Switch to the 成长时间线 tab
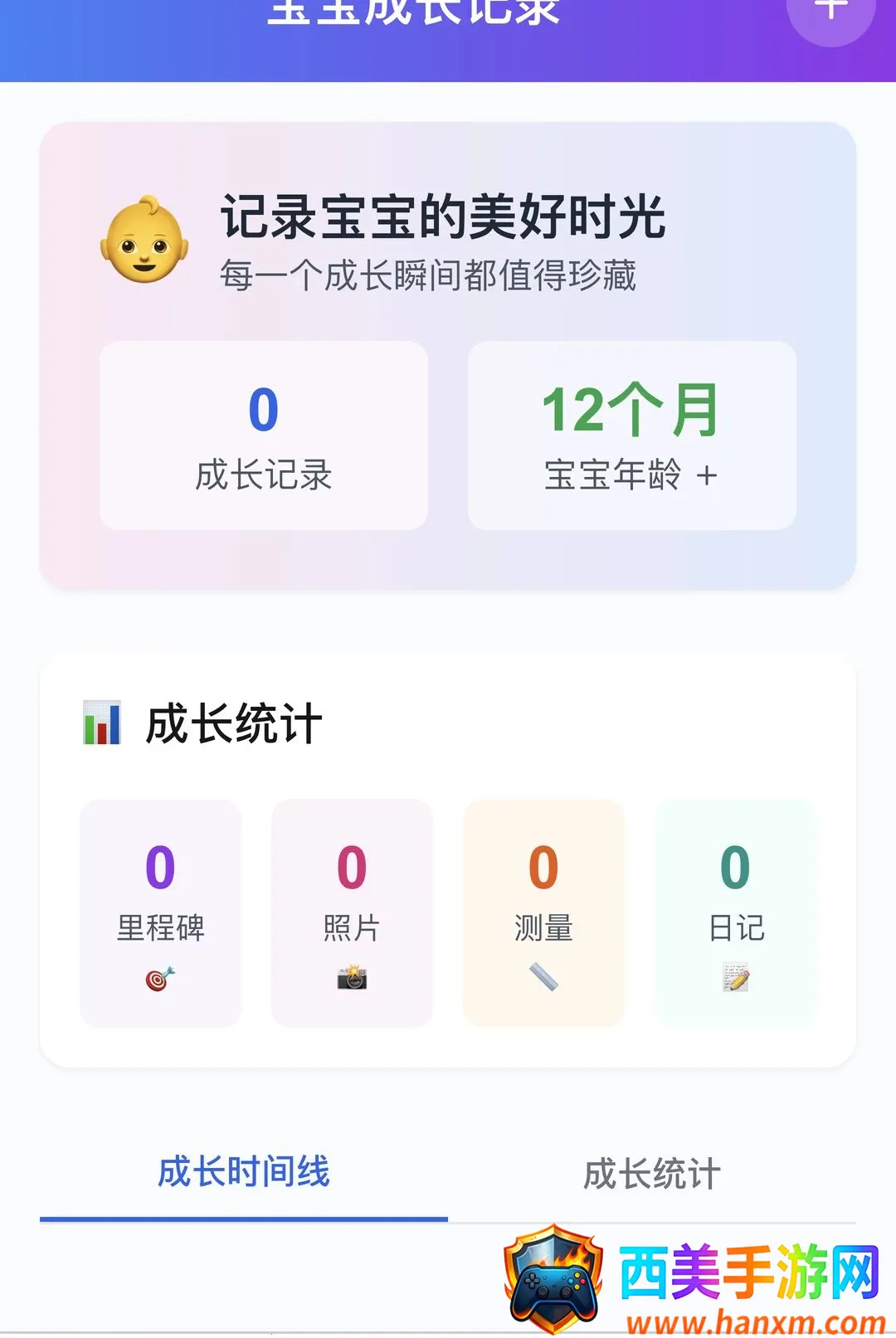 [244, 1173]
